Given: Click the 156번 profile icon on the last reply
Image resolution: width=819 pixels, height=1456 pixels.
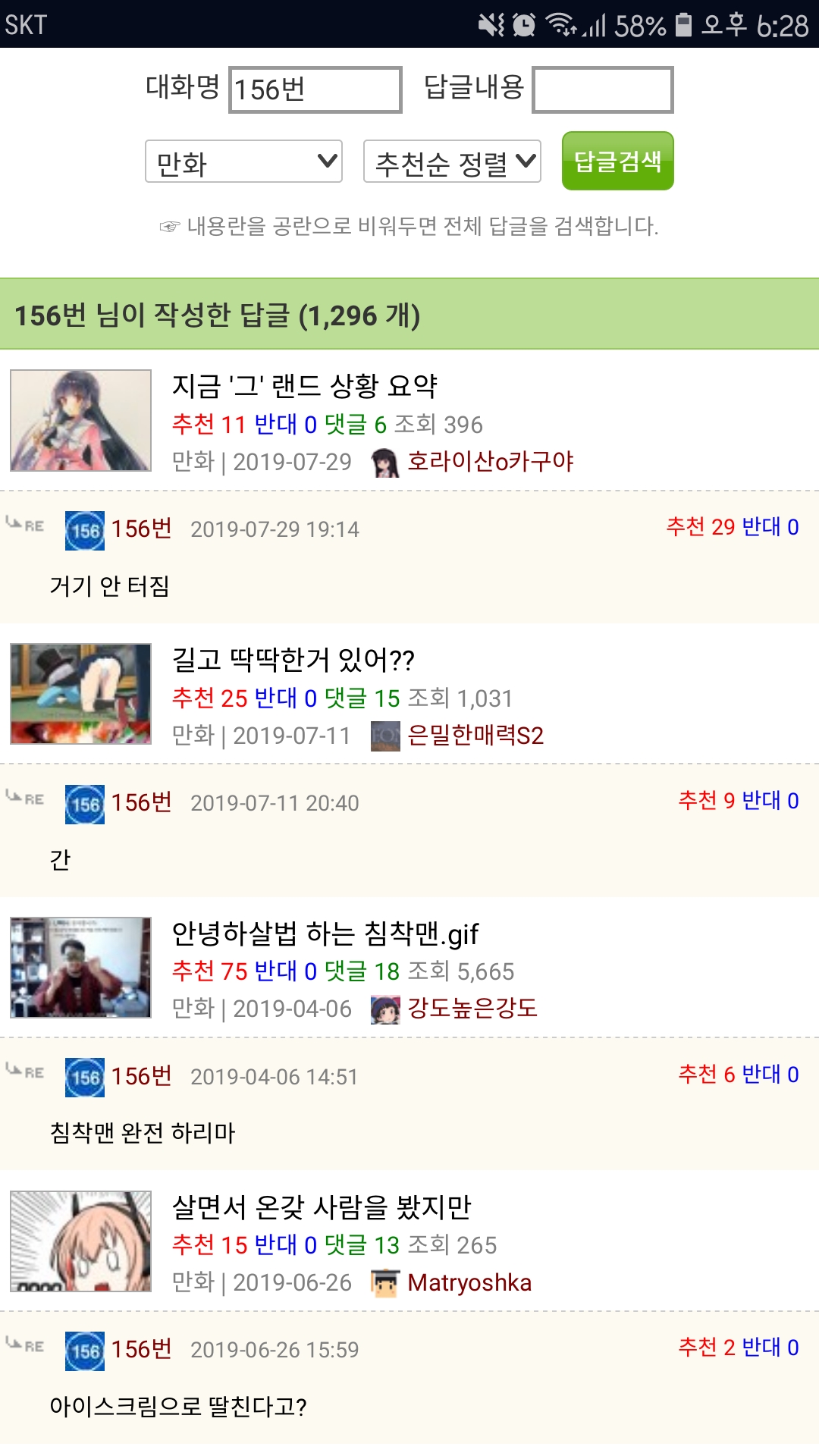Looking at the screenshot, I should (x=86, y=1349).
